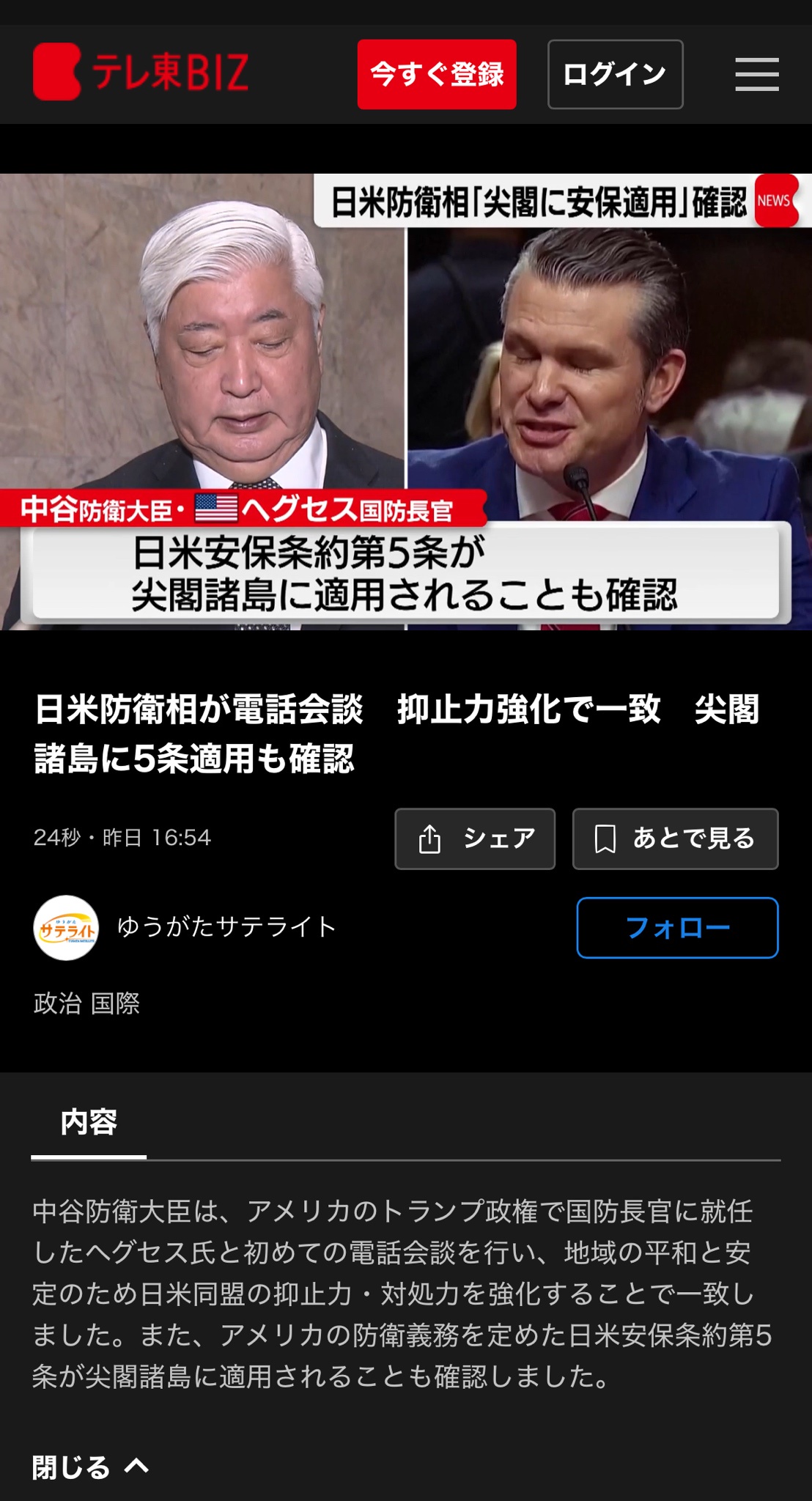Open the ログイン login page
812x1501 pixels.
(615, 75)
